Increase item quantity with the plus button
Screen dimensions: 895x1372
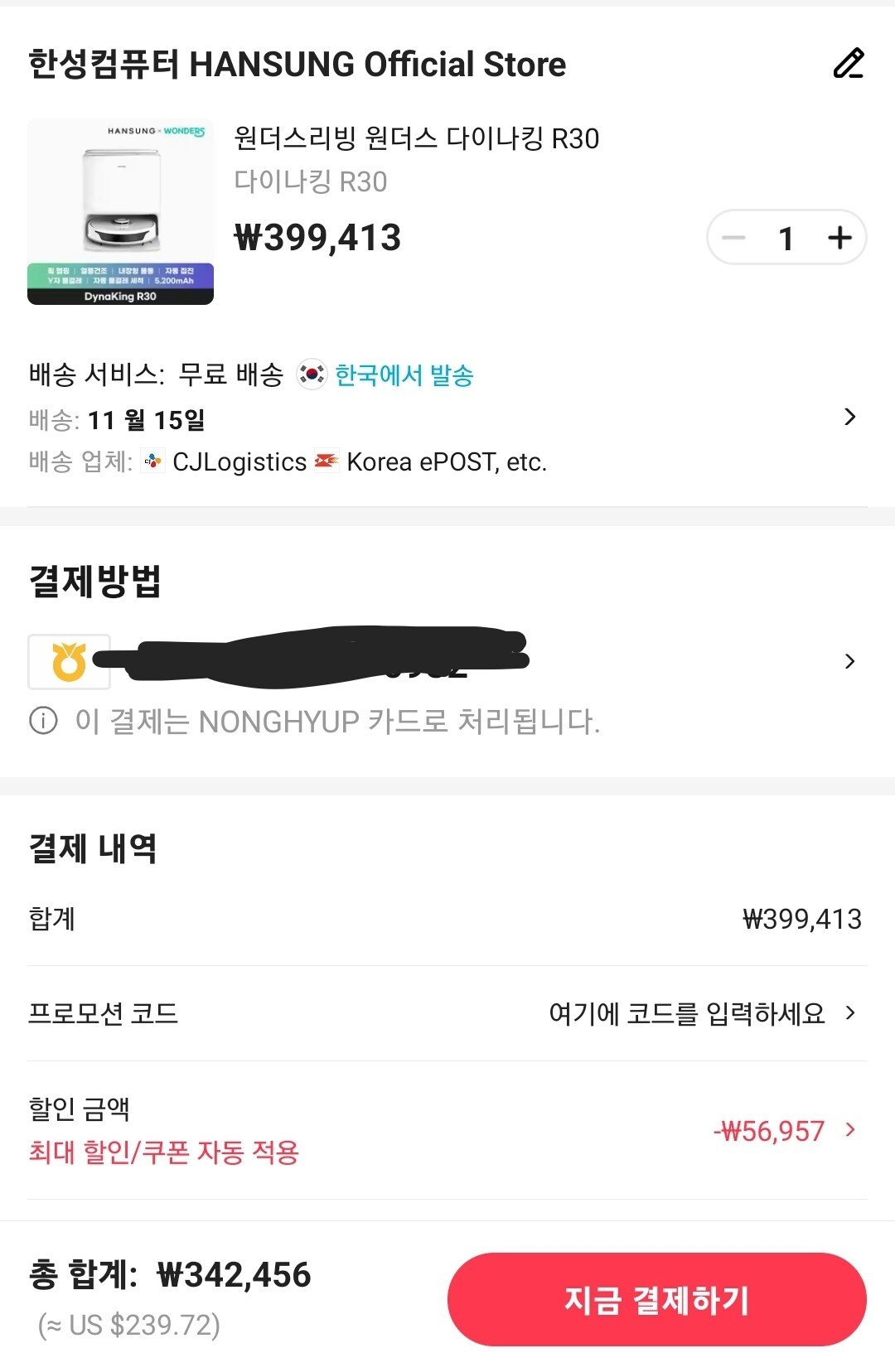pyautogui.click(x=839, y=238)
